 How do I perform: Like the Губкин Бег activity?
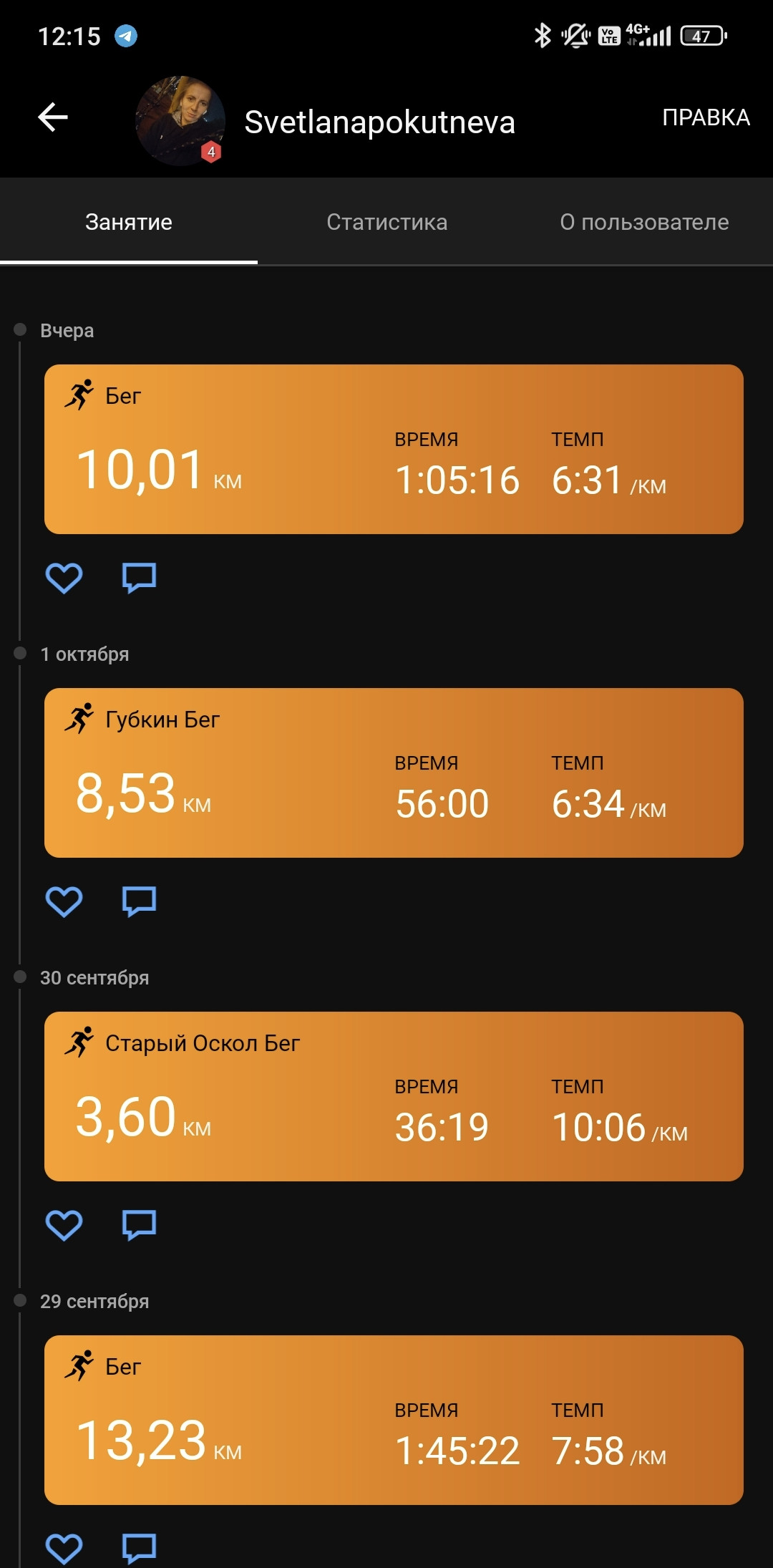click(x=64, y=901)
